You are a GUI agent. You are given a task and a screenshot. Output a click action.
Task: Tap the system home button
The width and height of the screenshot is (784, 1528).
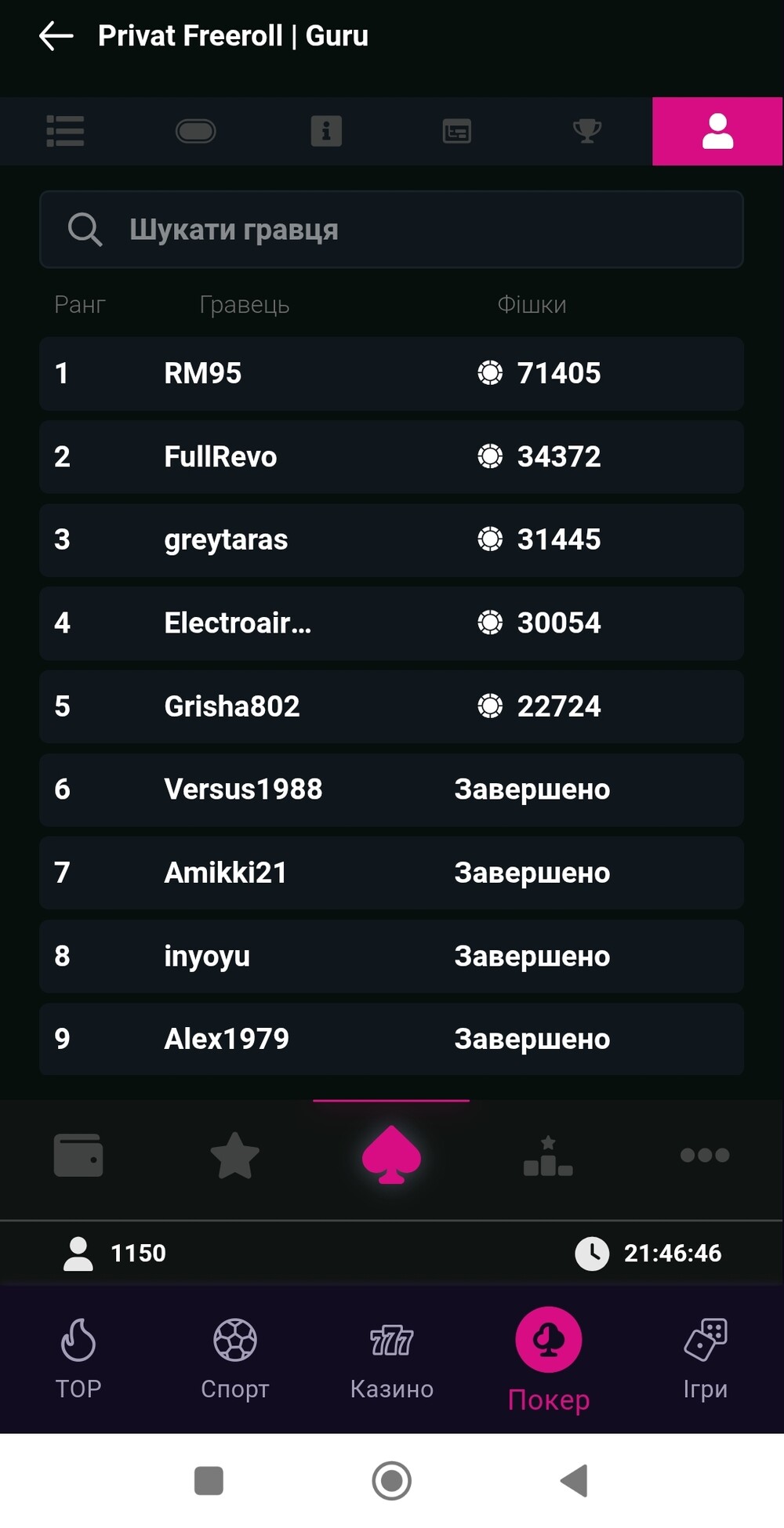coord(391,1481)
